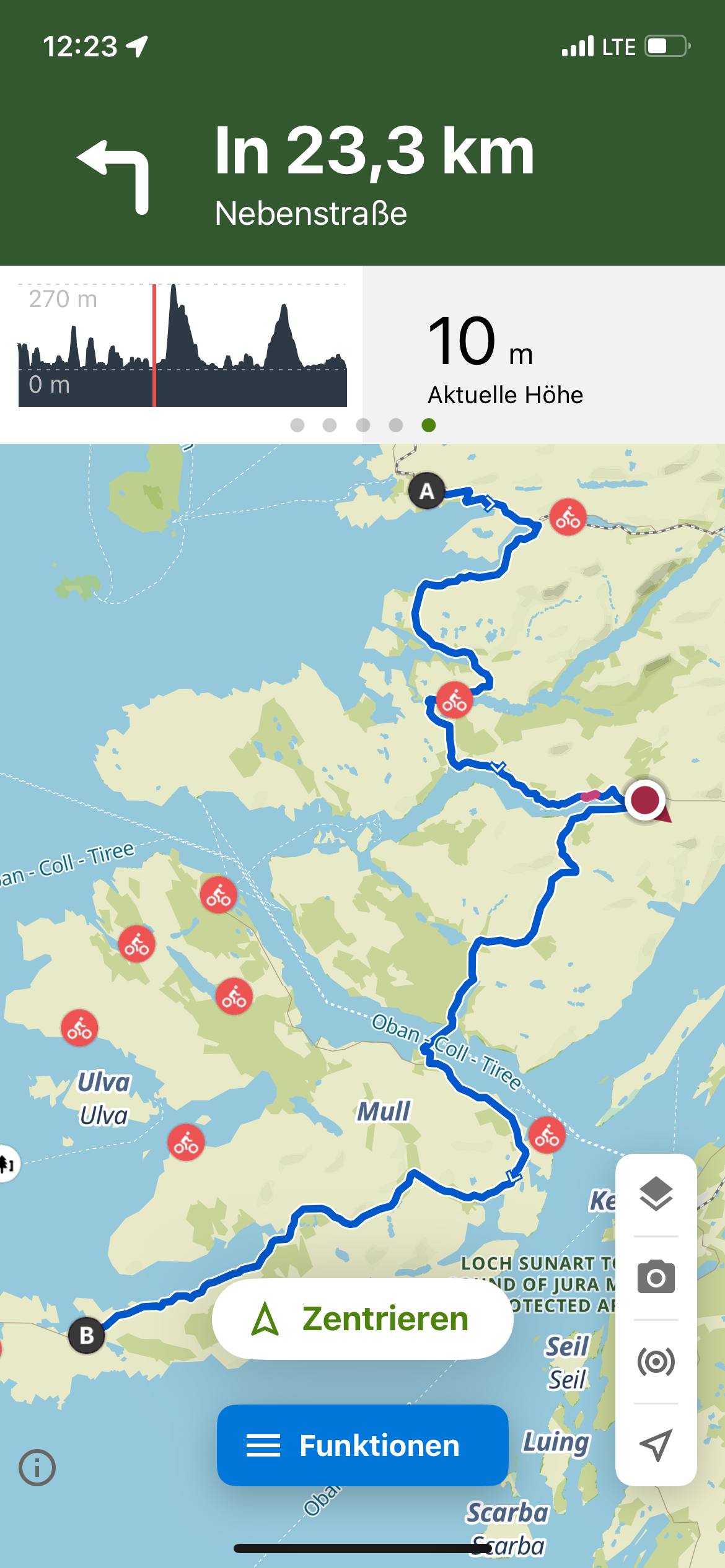This screenshot has height=1568, width=725.
Task: Open the Funktionen menu
Action: tap(362, 1445)
